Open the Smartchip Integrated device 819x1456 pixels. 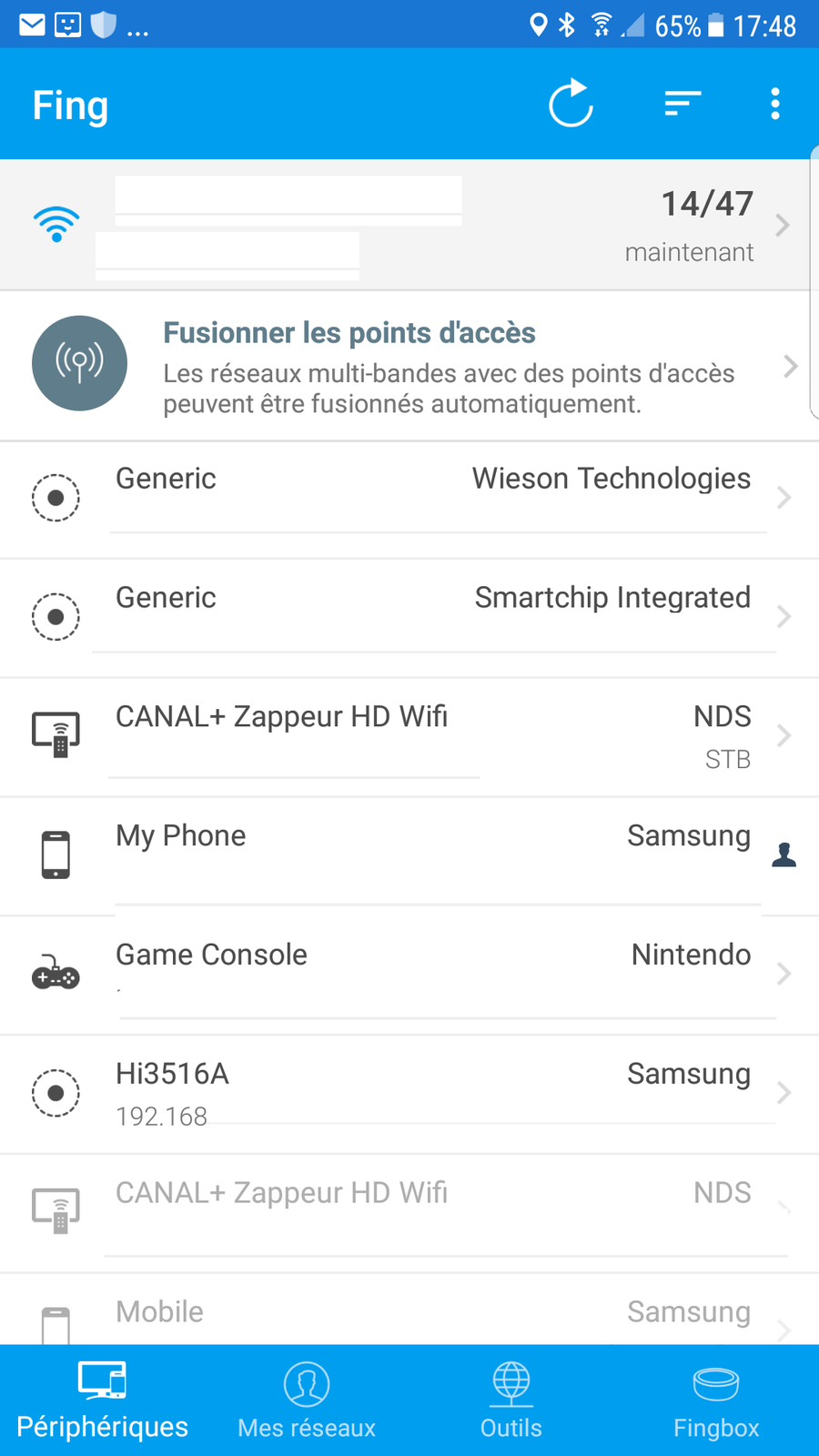pos(409,618)
